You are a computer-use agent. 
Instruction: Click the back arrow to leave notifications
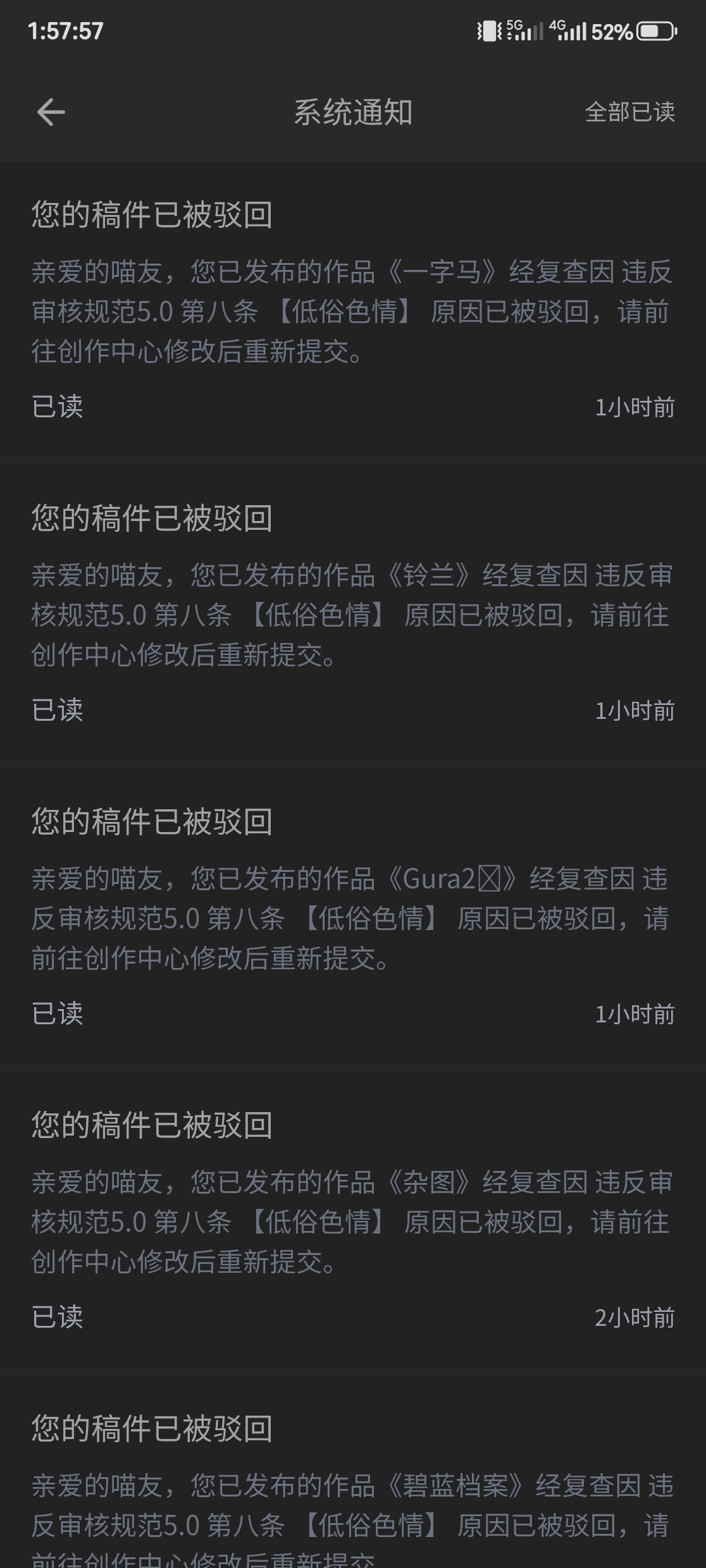click(x=51, y=113)
